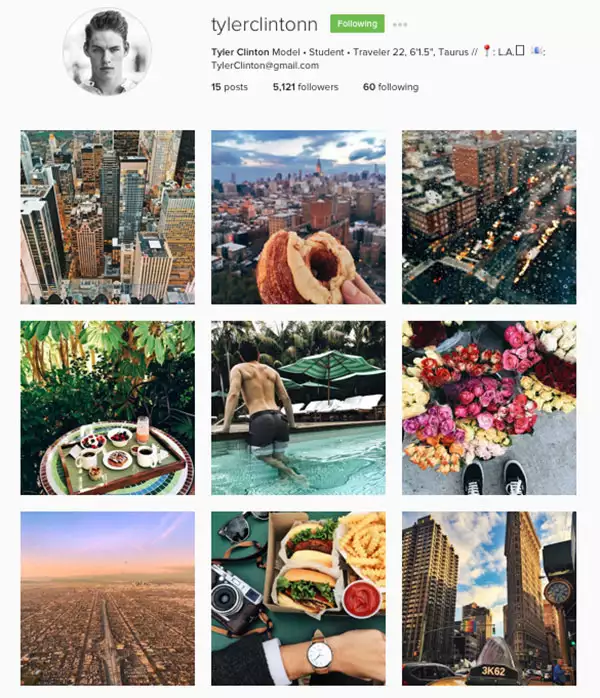Screen dimensions: 600x698
Task: Open the aerial skyscrapers photo post
Action: (107, 216)
